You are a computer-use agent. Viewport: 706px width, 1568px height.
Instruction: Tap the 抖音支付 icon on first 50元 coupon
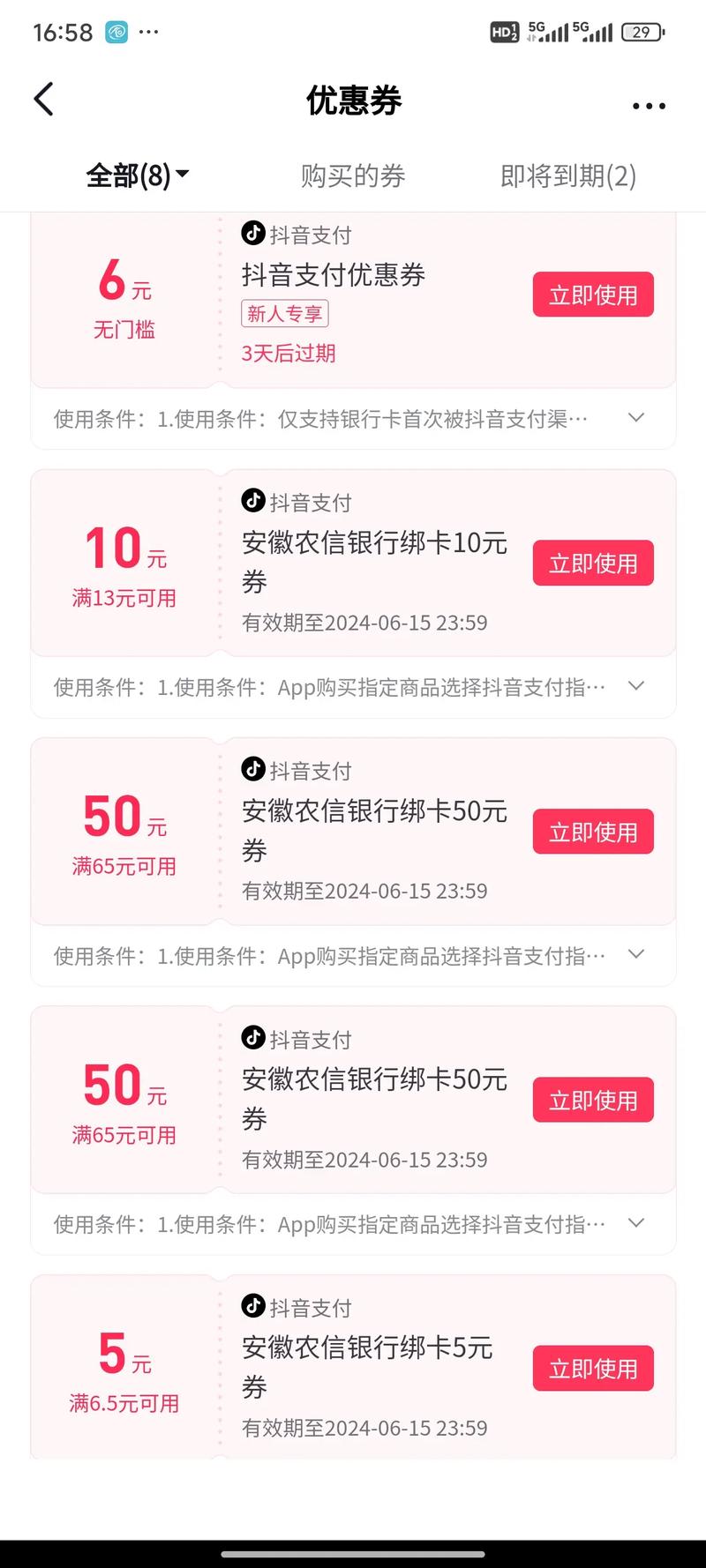[253, 769]
